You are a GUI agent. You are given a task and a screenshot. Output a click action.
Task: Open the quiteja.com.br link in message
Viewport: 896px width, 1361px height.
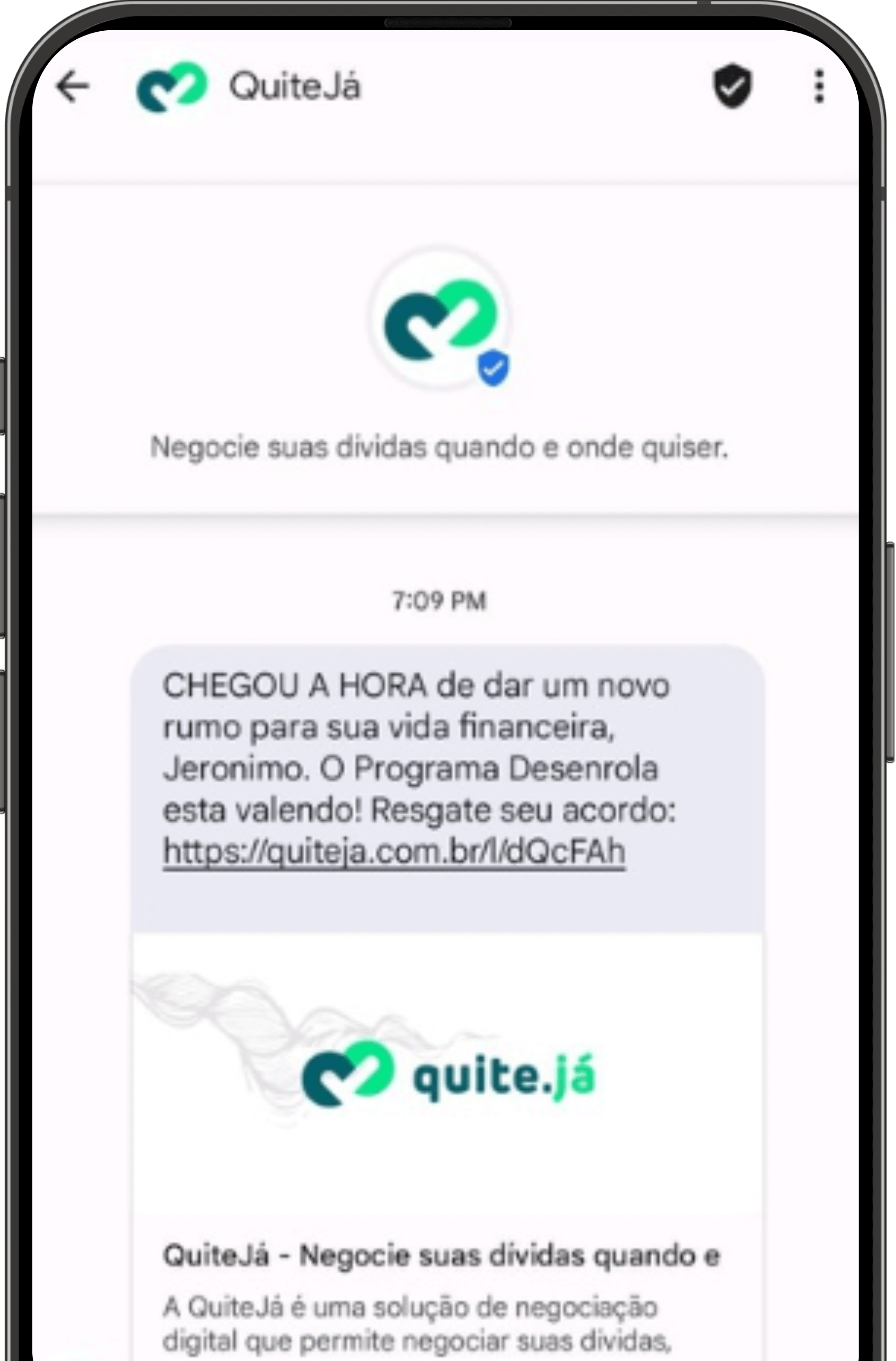pos(394,851)
